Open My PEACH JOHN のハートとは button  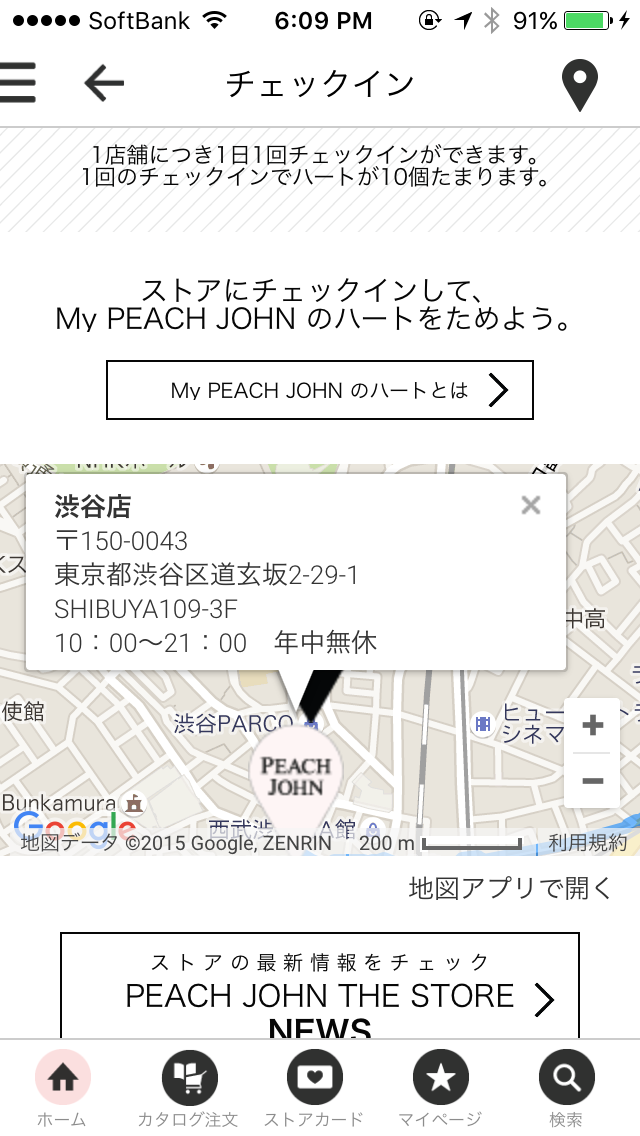(320, 390)
